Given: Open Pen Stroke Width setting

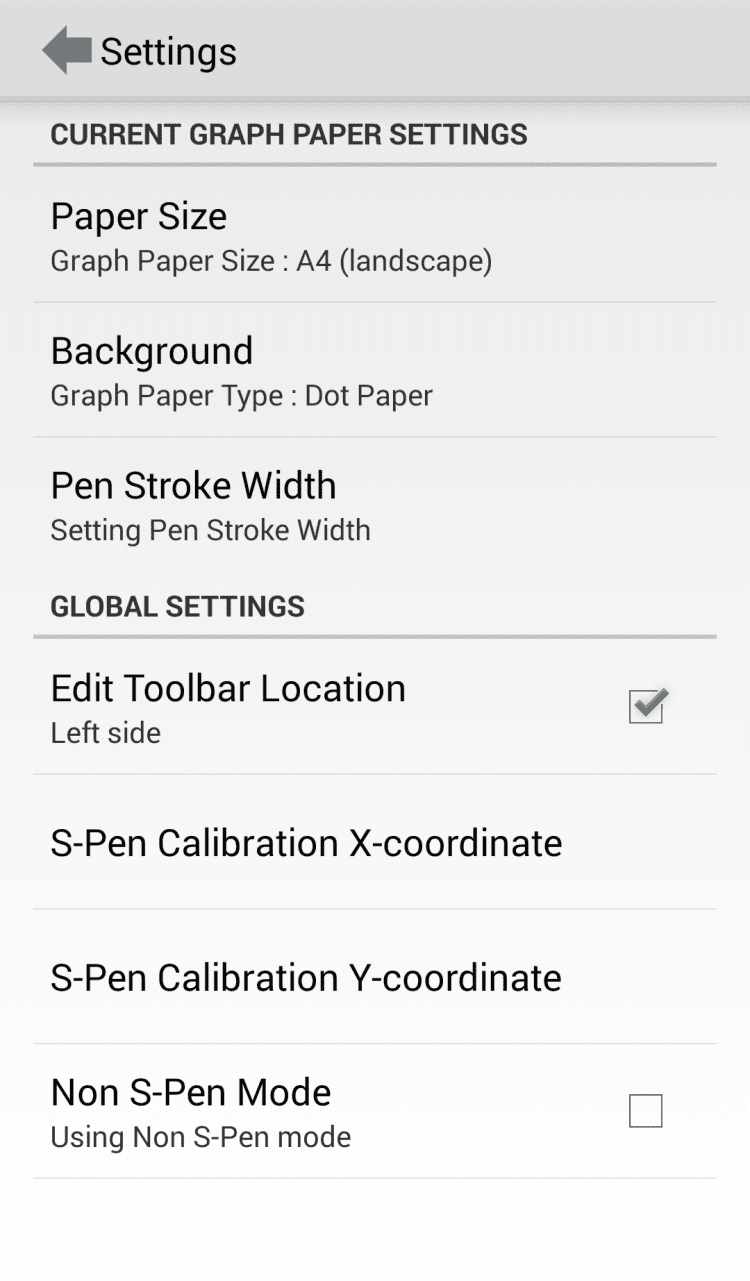Looking at the screenshot, I should click(374, 506).
